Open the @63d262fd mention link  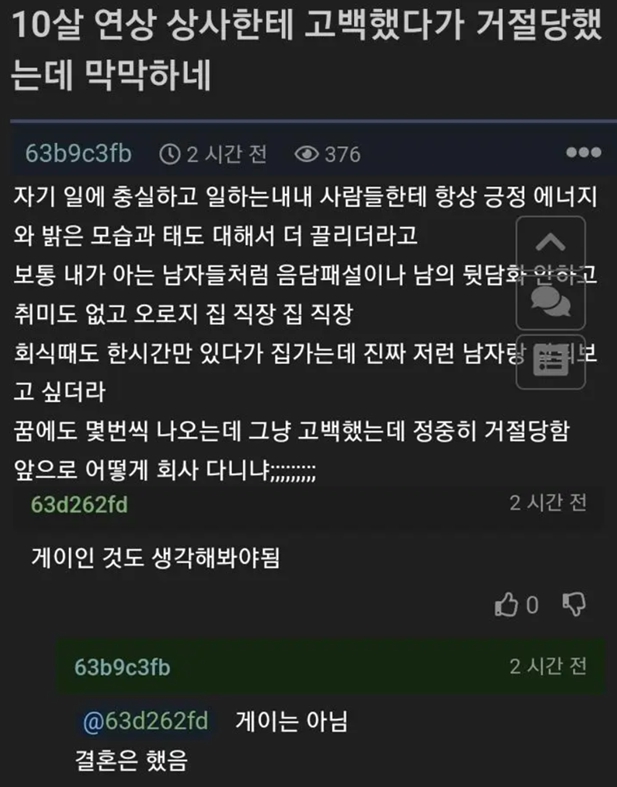pyautogui.click(x=145, y=720)
